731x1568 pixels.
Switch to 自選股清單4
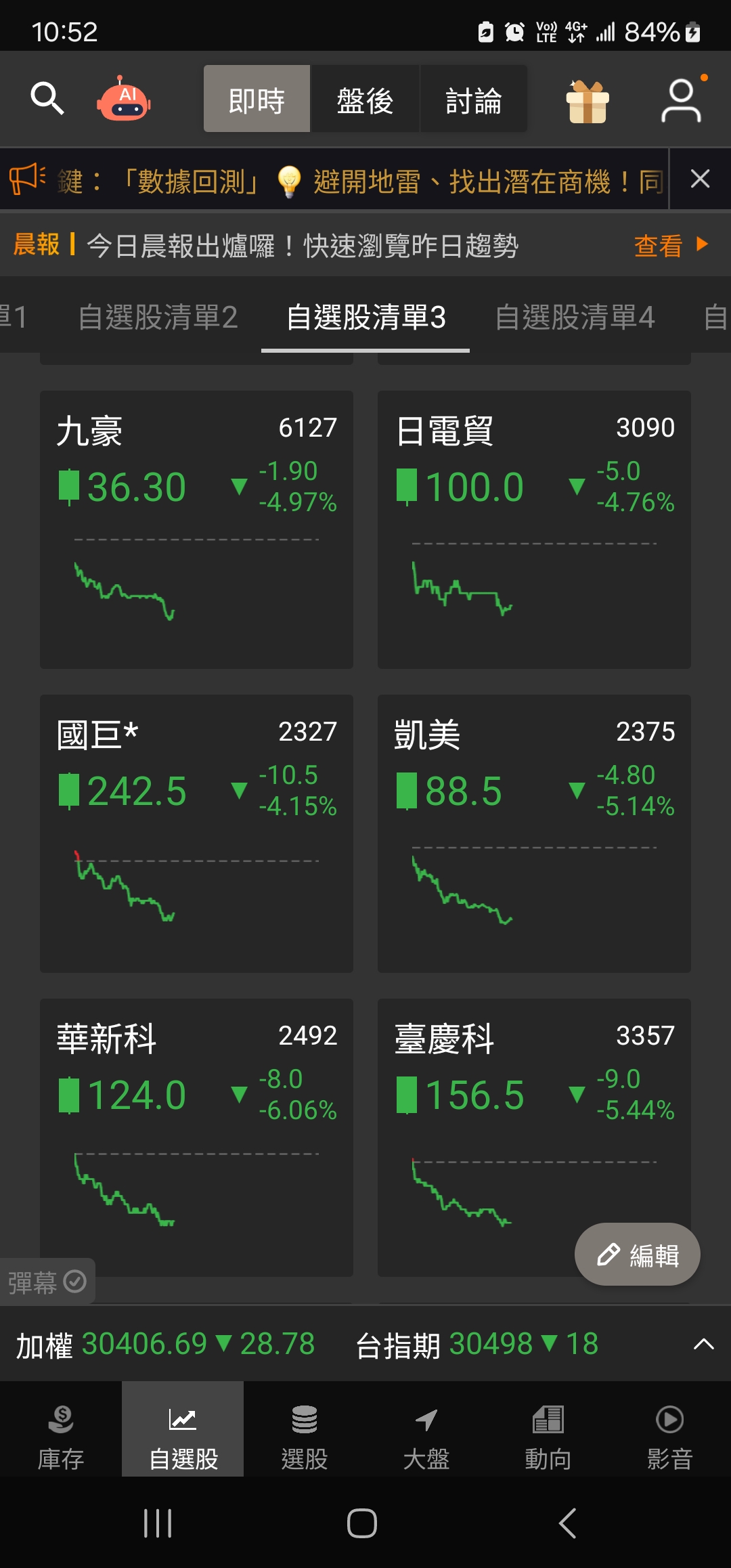(x=575, y=317)
